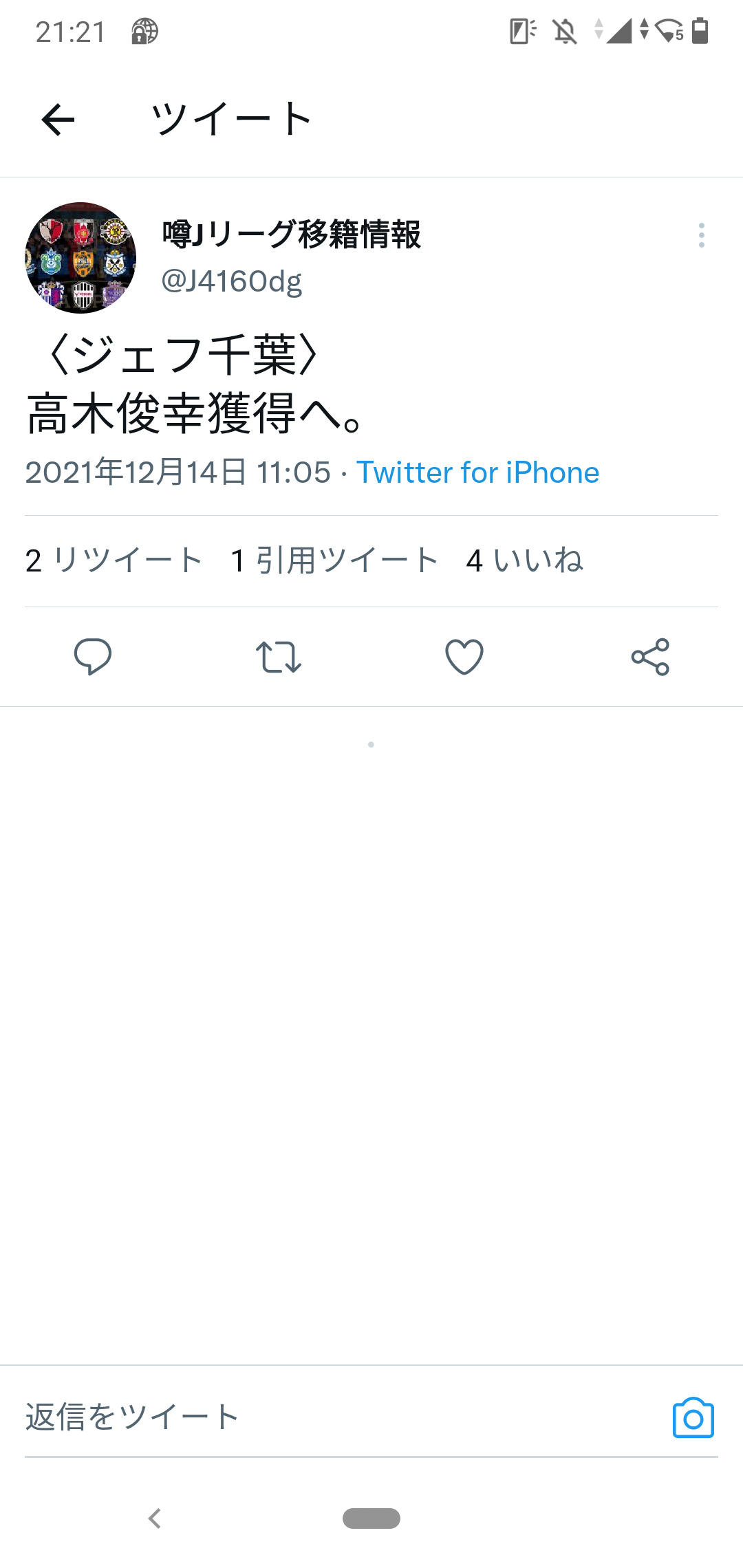Viewport: 743px width, 1568px height.
Task: Tap the system back button
Action: coord(155,1518)
